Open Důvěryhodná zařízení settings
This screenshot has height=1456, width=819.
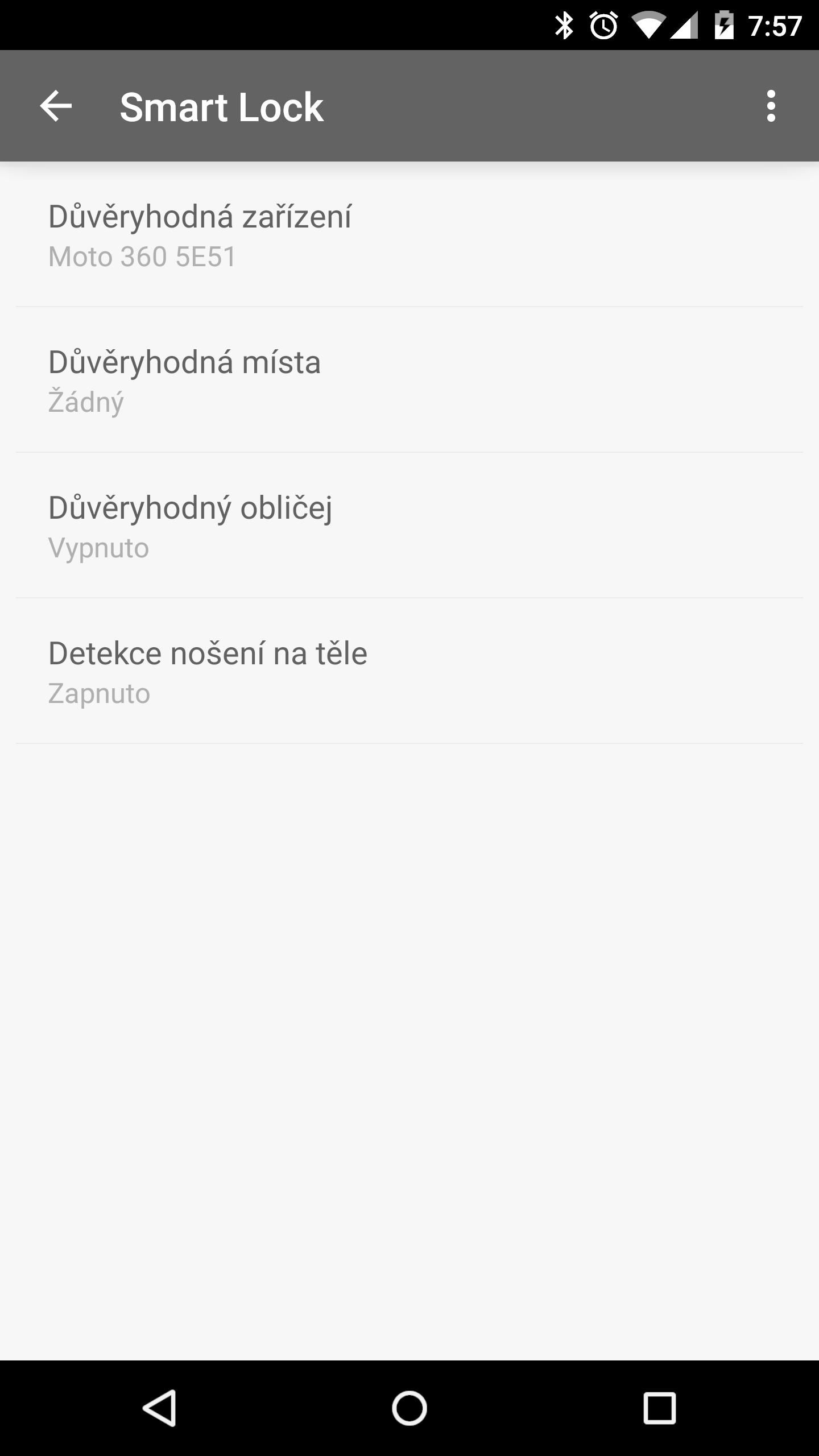[409, 234]
